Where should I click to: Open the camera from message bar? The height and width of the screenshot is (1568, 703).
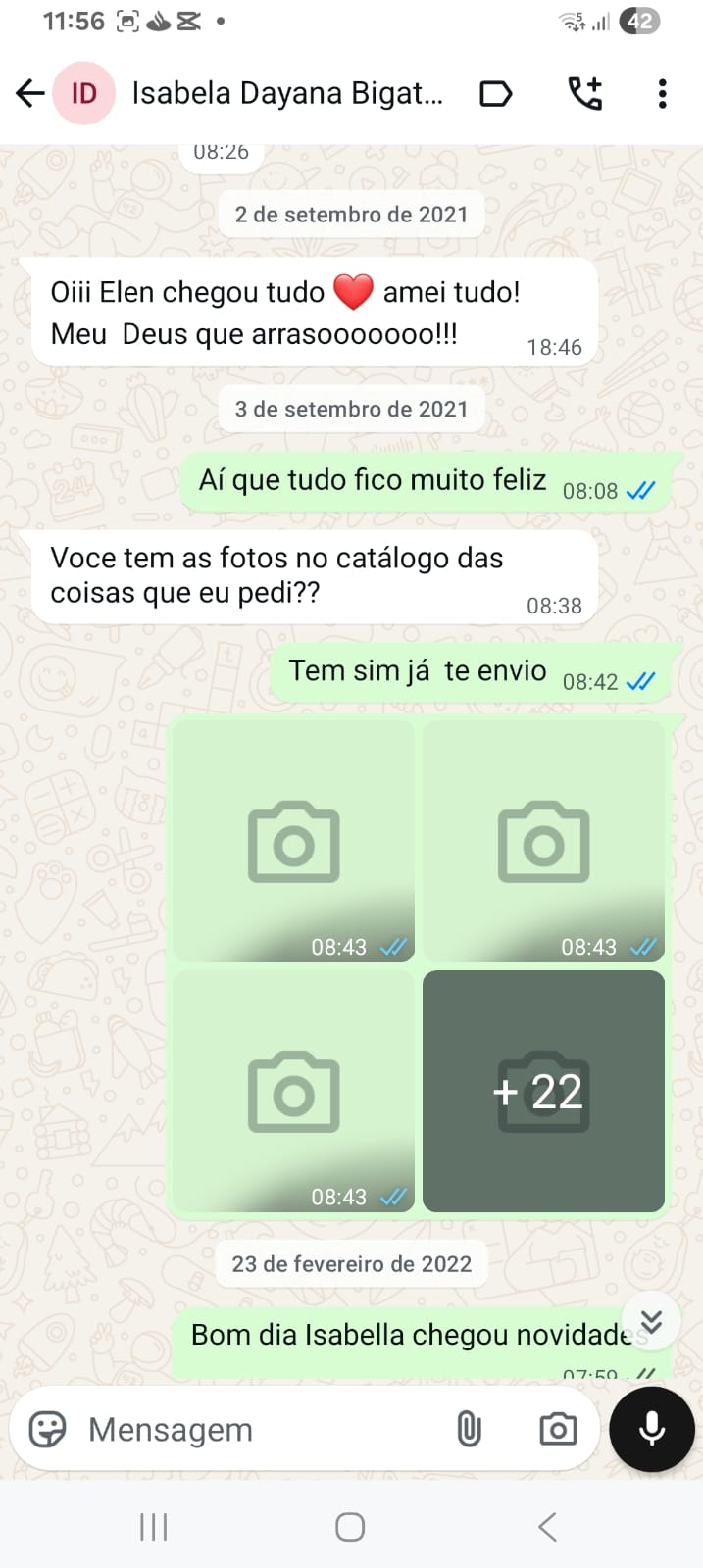tap(558, 1429)
